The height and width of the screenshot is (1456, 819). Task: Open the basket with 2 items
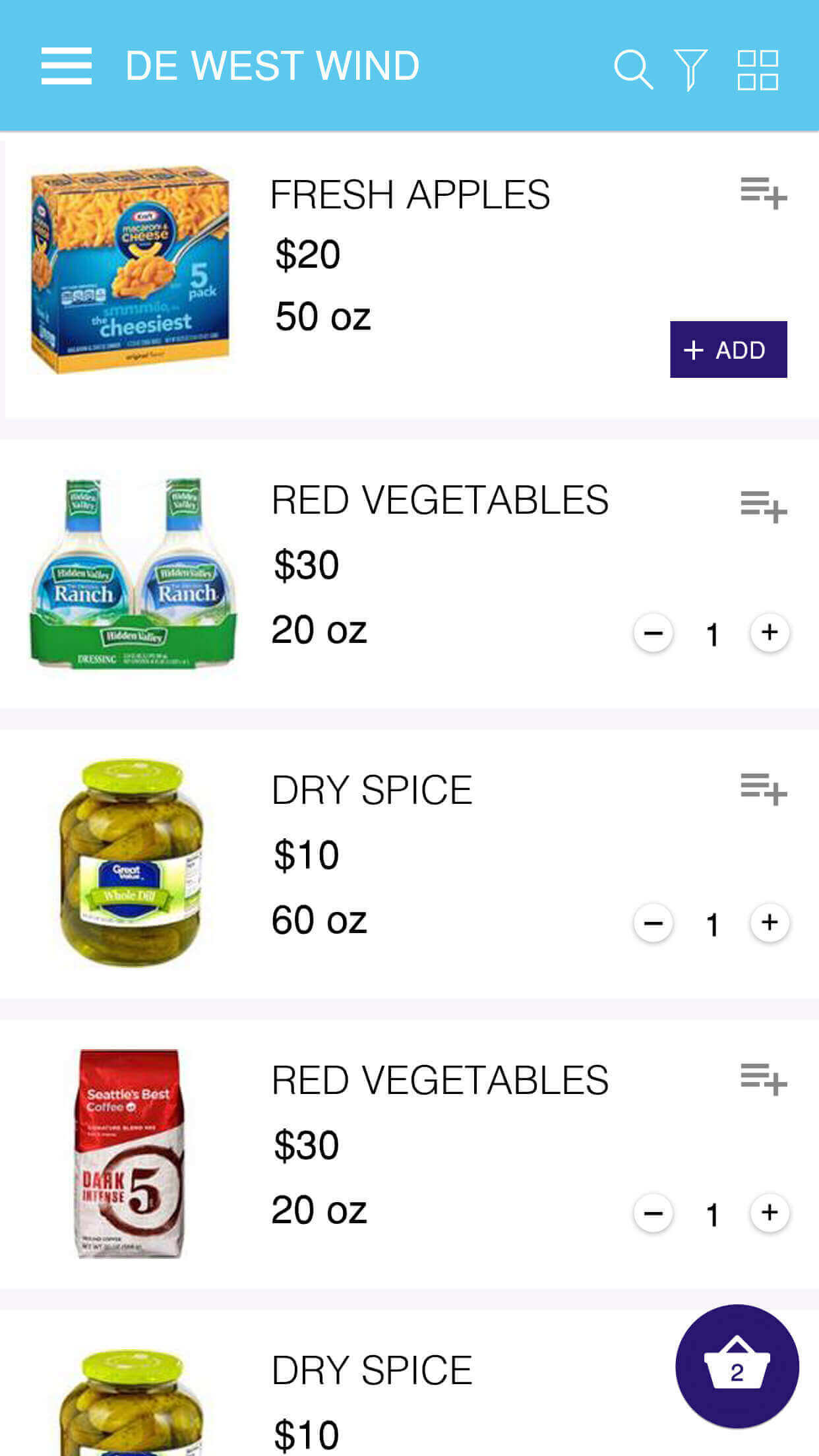(737, 1366)
